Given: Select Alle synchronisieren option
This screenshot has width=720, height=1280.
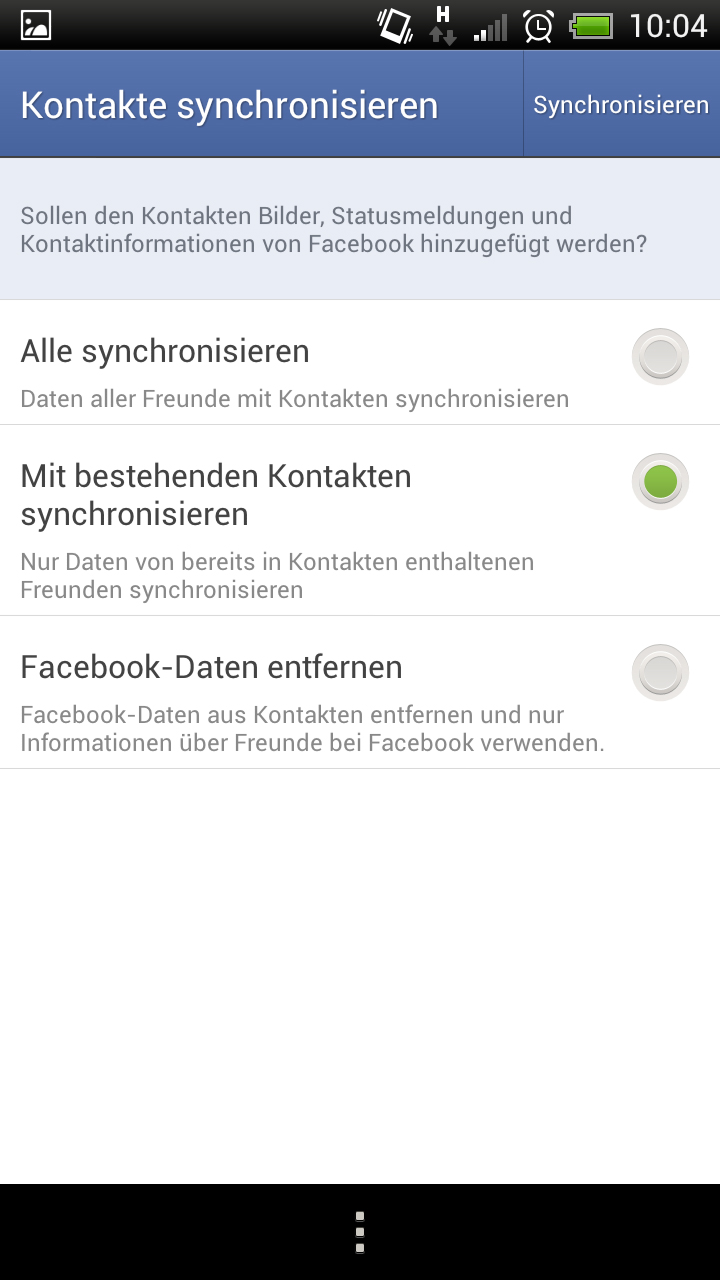Looking at the screenshot, I should [360, 362].
